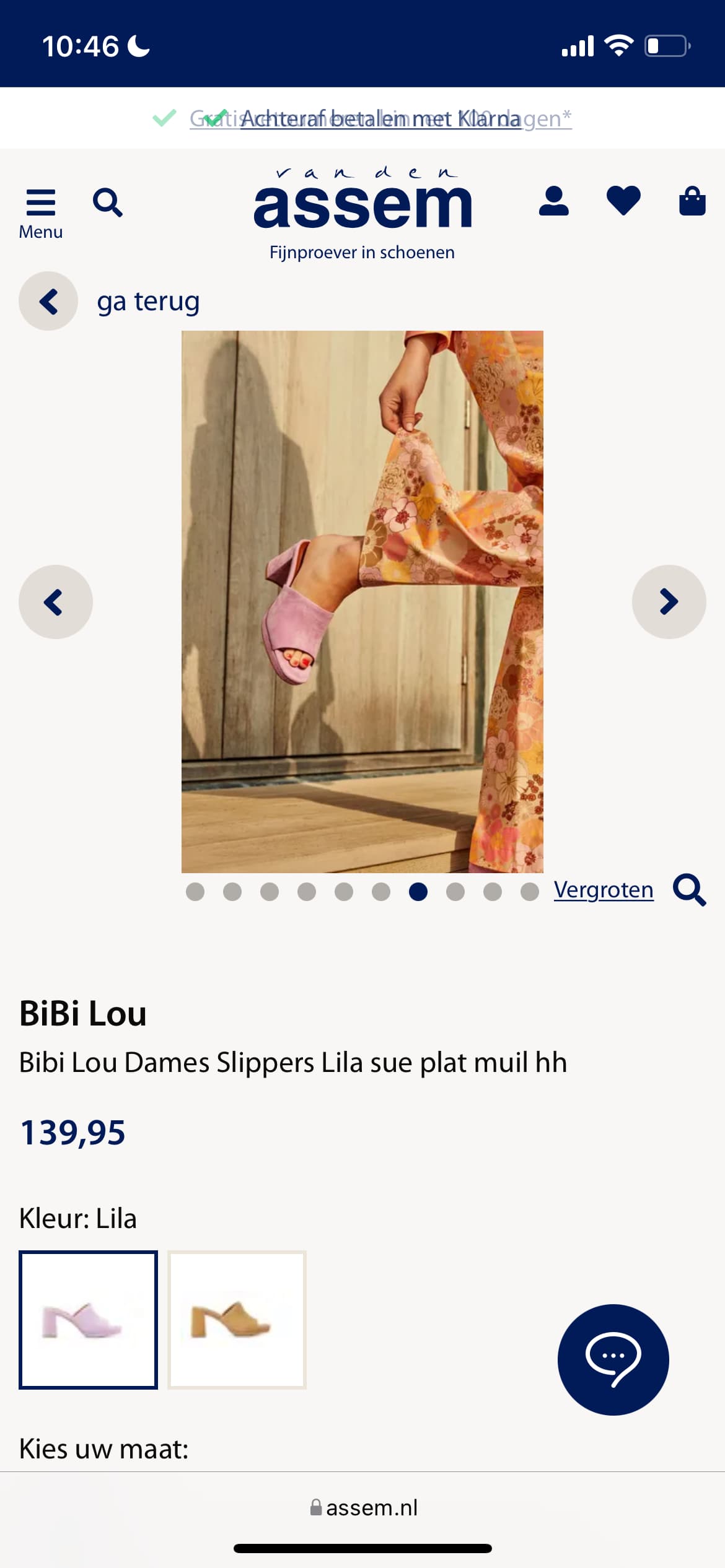Image resolution: width=725 pixels, height=1568 pixels.
Task: Open the account profile icon
Action: pos(553,201)
